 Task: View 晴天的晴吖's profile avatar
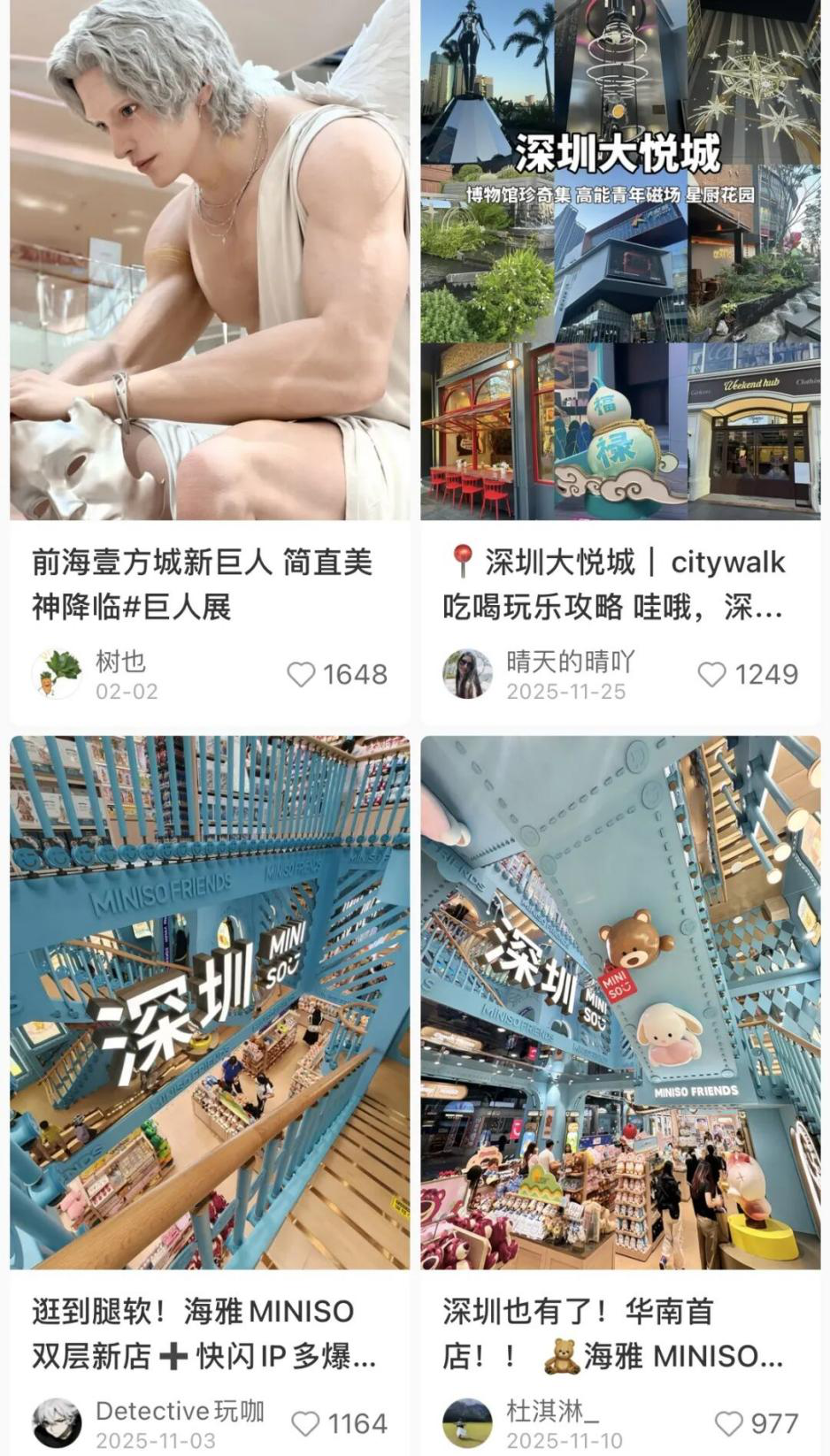(467, 675)
